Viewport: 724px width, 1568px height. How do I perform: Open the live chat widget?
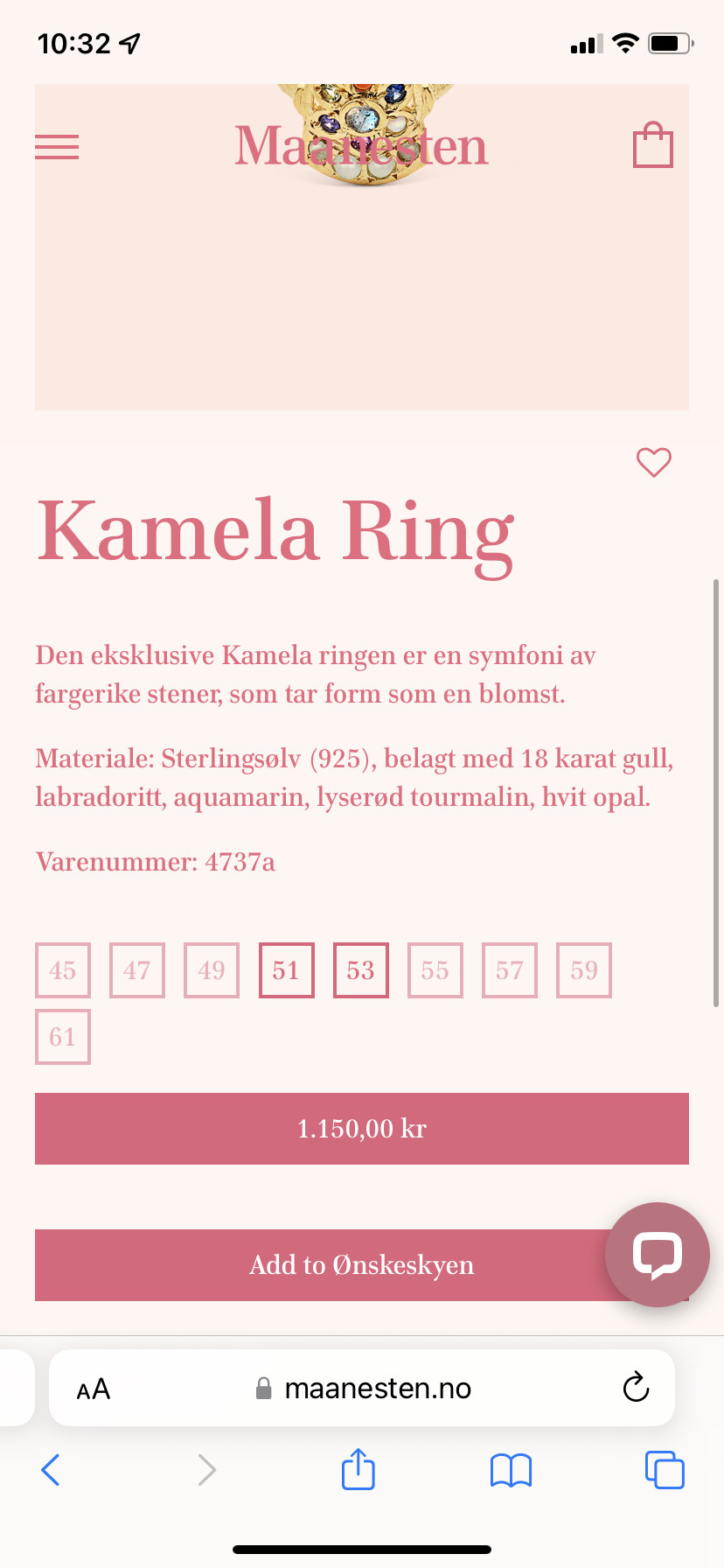pos(657,1254)
